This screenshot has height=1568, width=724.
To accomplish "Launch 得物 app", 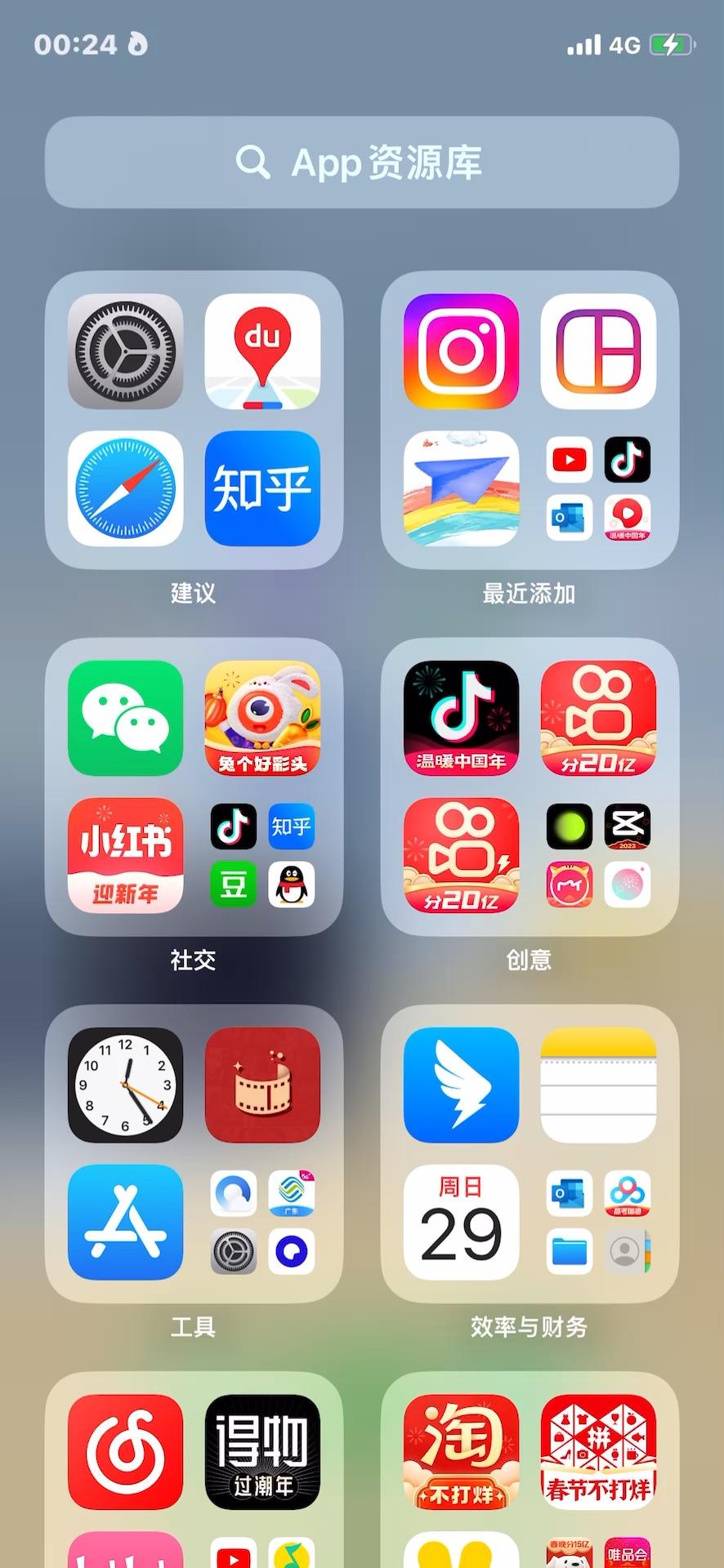I will point(262,1451).
